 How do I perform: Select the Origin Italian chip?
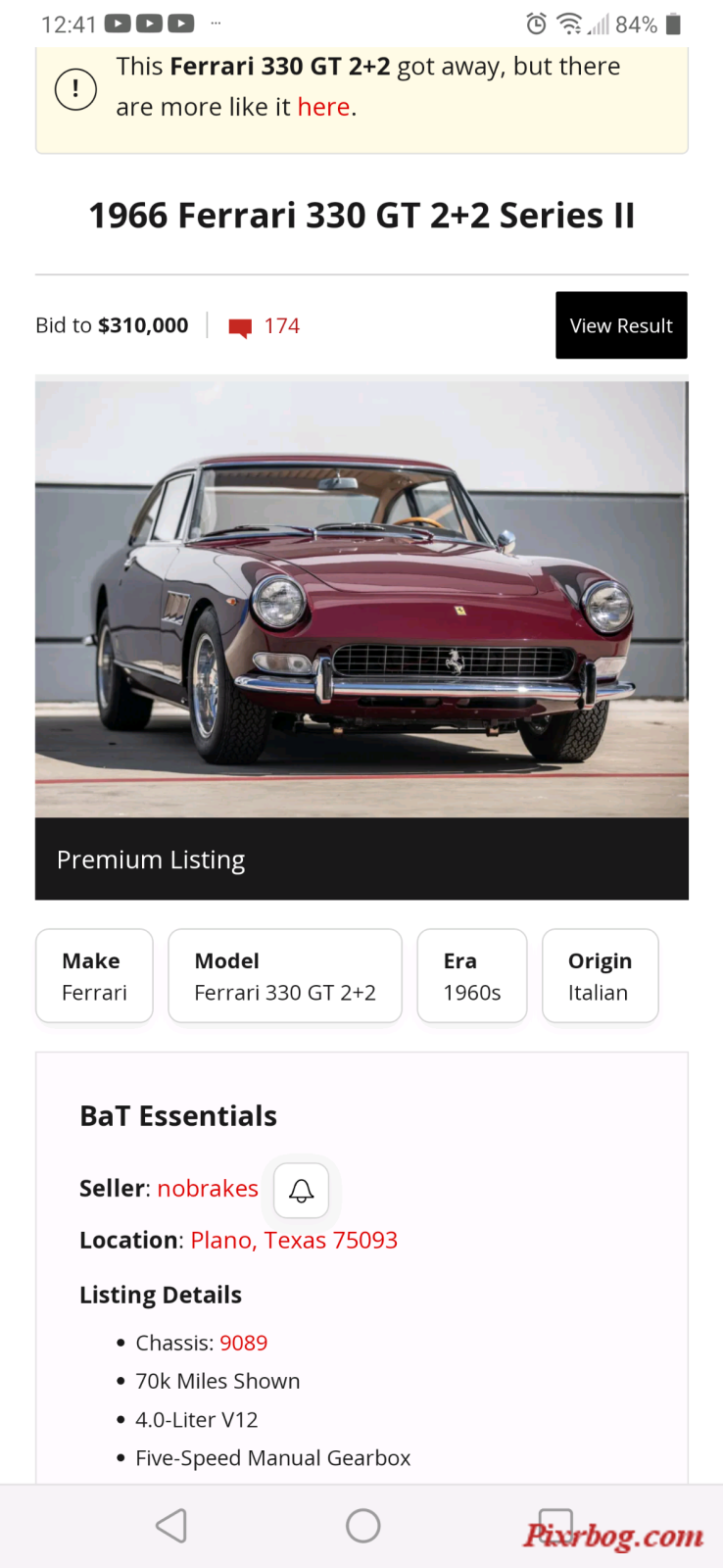coord(601,976)
